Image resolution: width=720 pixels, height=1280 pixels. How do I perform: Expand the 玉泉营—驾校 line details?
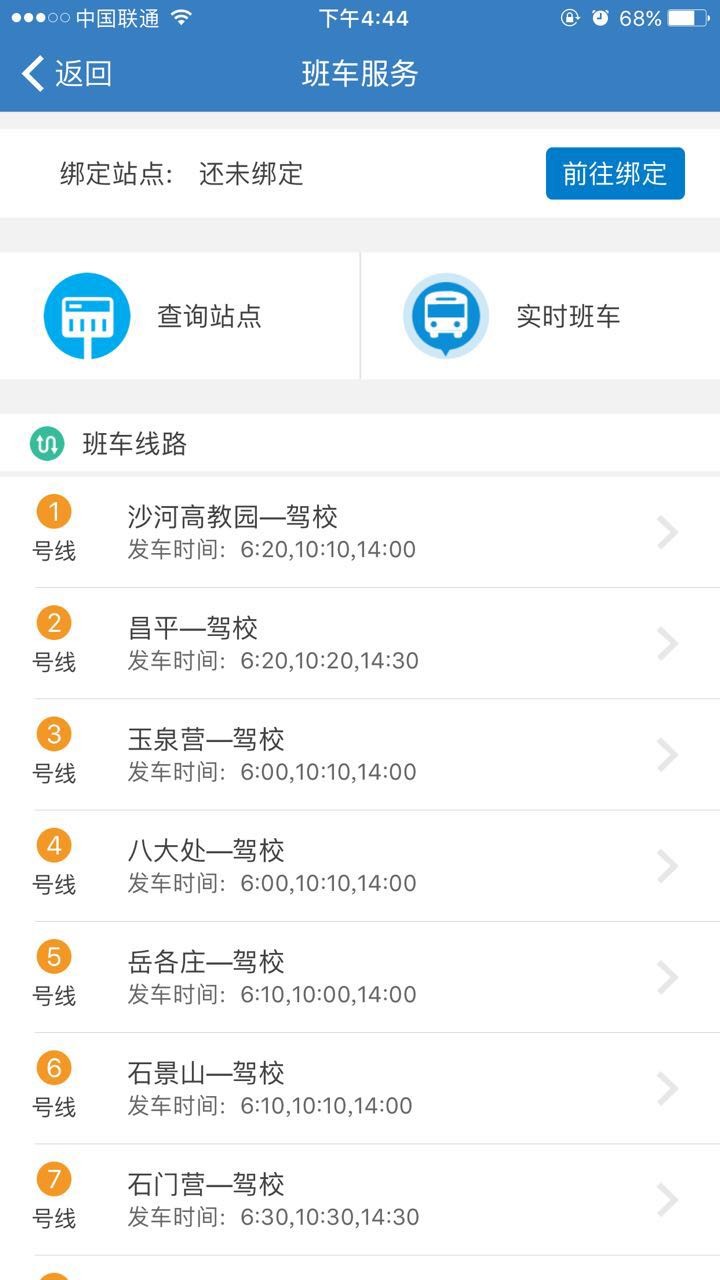click(666, 754)
